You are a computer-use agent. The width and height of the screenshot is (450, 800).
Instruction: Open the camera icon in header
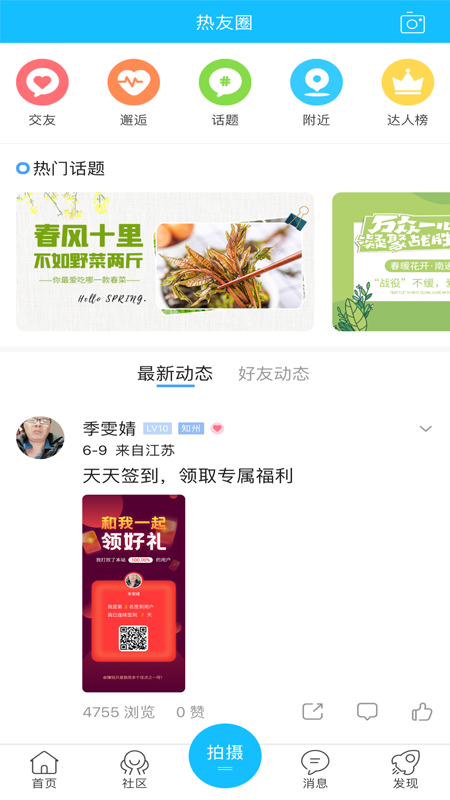point(412,22)
